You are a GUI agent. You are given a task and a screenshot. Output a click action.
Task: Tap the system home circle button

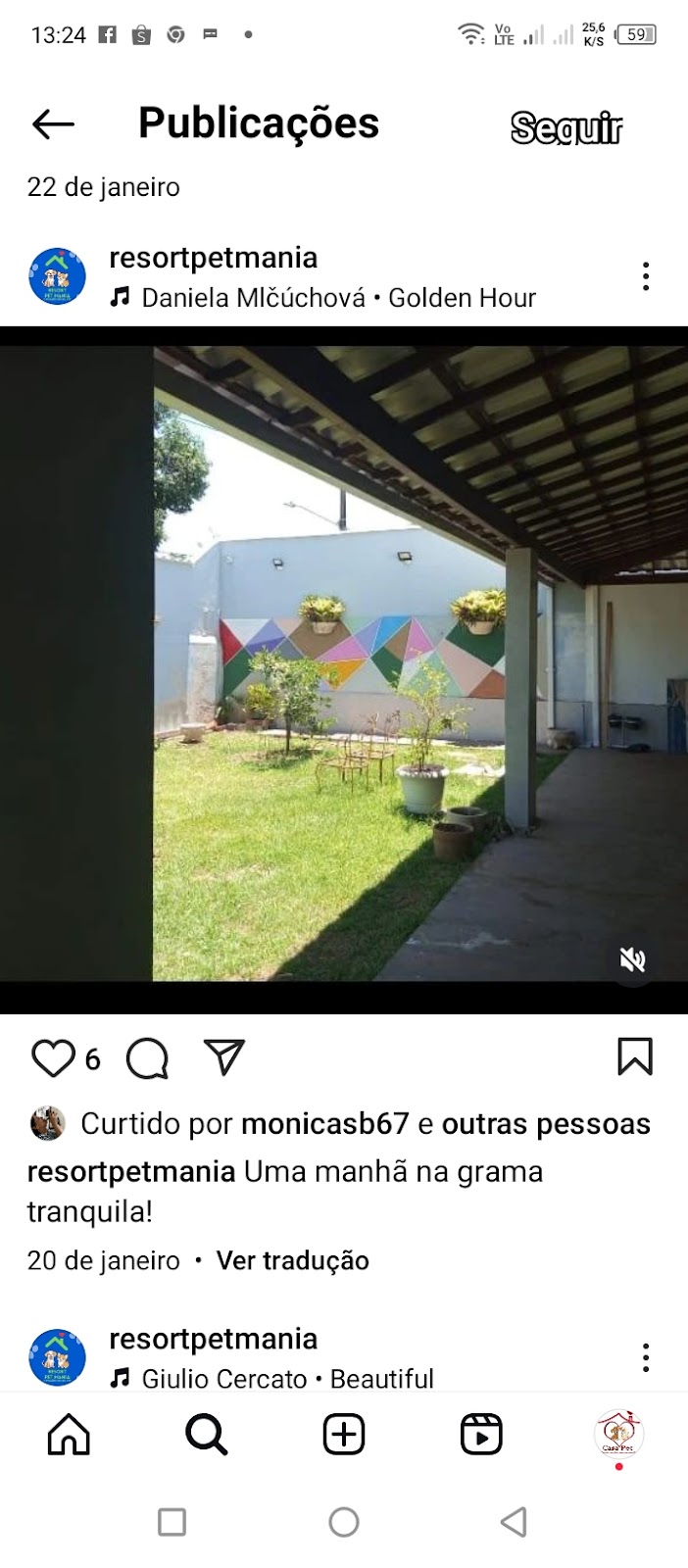click(x=344, y=1522)
